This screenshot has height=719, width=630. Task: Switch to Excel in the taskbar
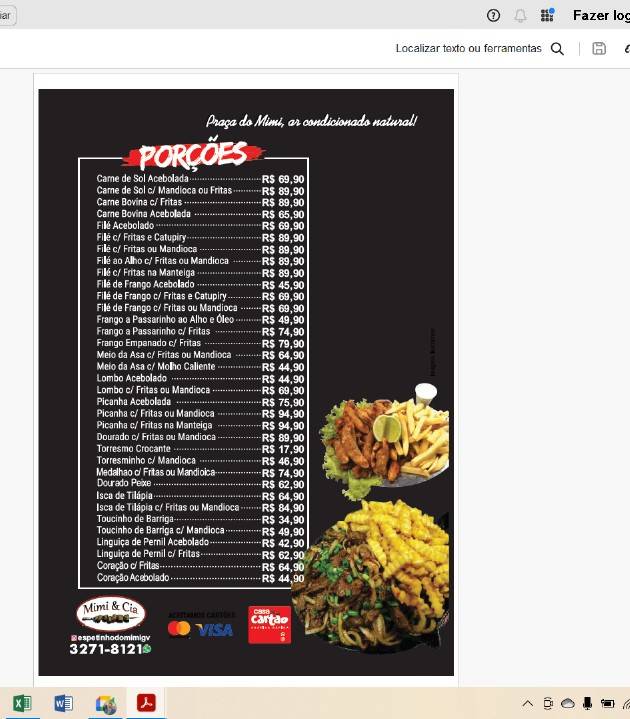click(21, 704)
